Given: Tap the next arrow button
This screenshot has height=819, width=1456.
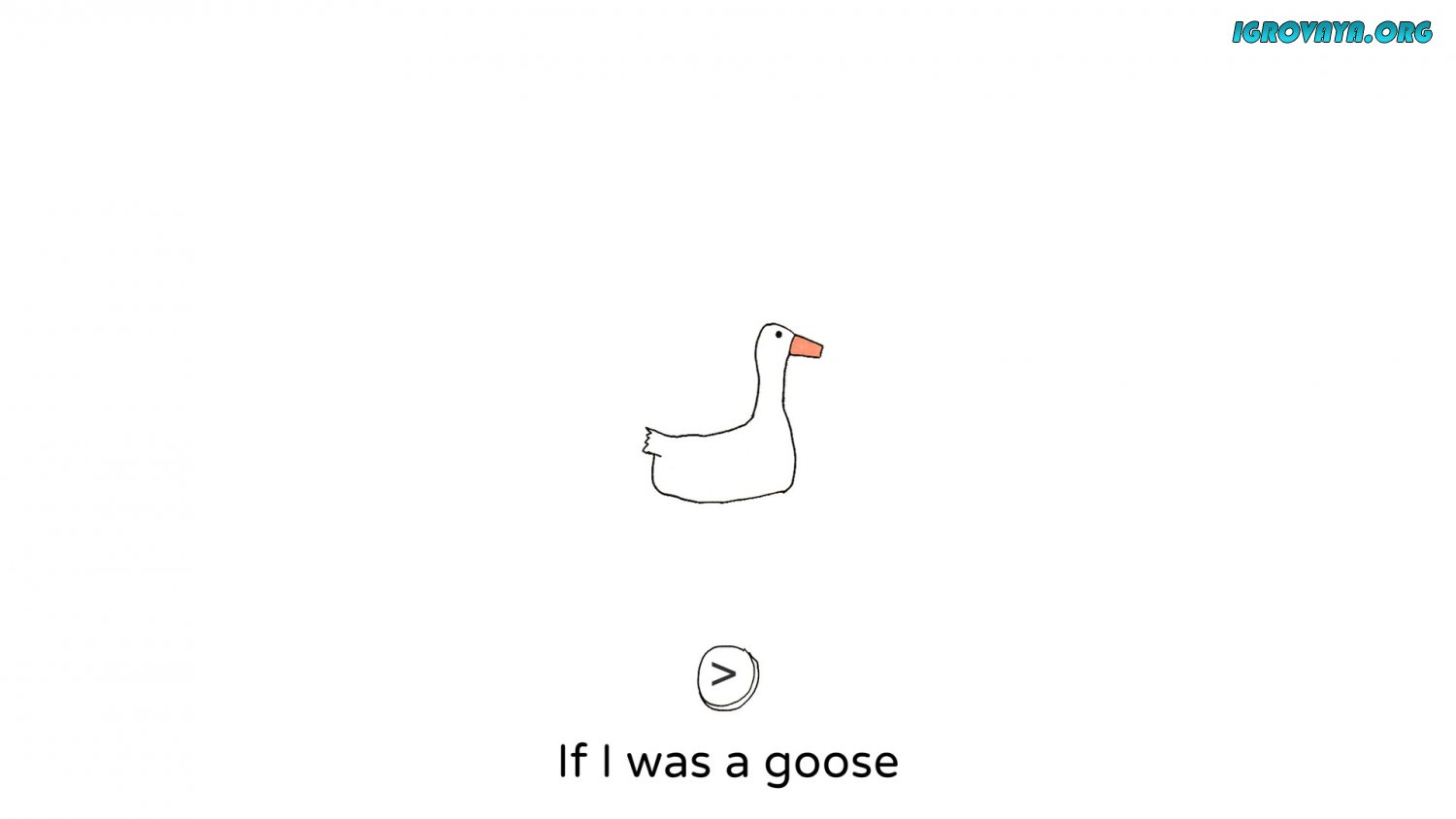Looking at the screenshot, I should pos(726,675).
